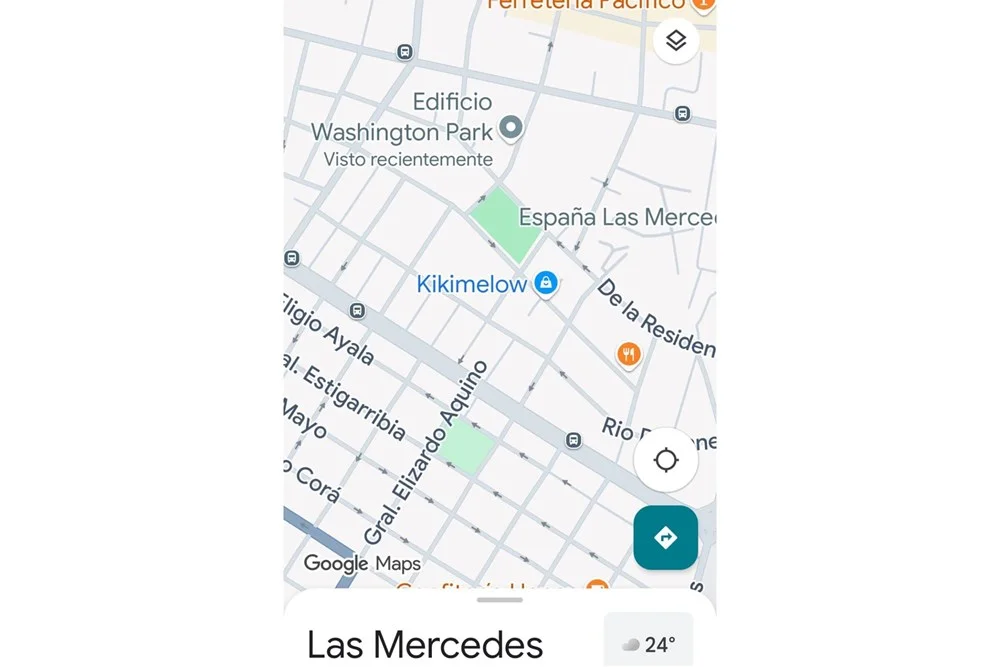Open the map layers selector
Image resolution: width=1000 pixels, height=667 pixels.
tap(676, 41)
